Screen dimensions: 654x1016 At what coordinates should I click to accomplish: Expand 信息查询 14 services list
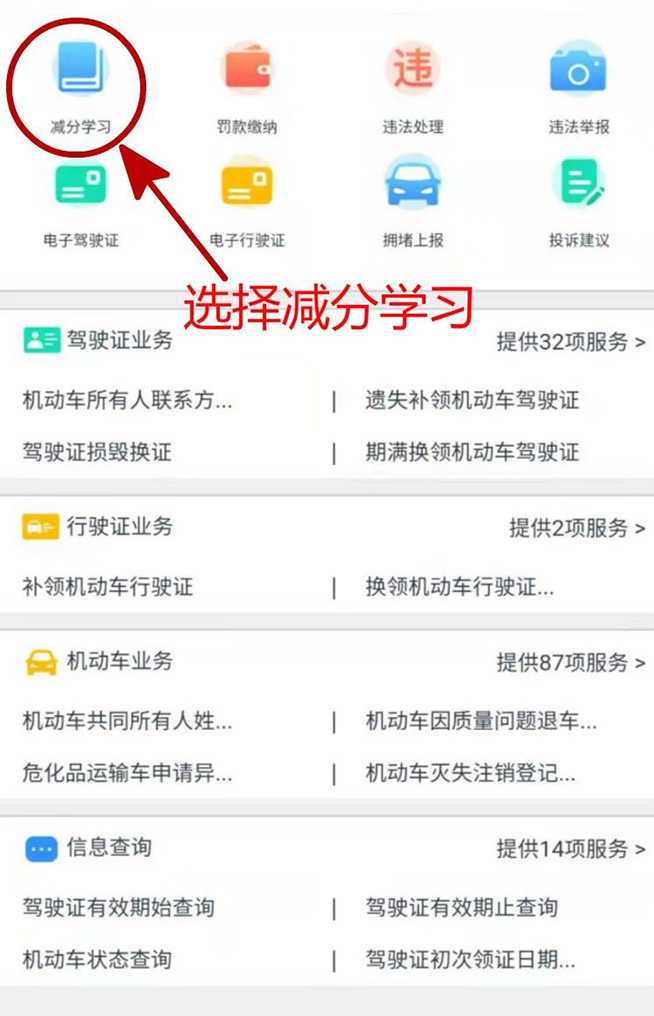coord(570,849)
